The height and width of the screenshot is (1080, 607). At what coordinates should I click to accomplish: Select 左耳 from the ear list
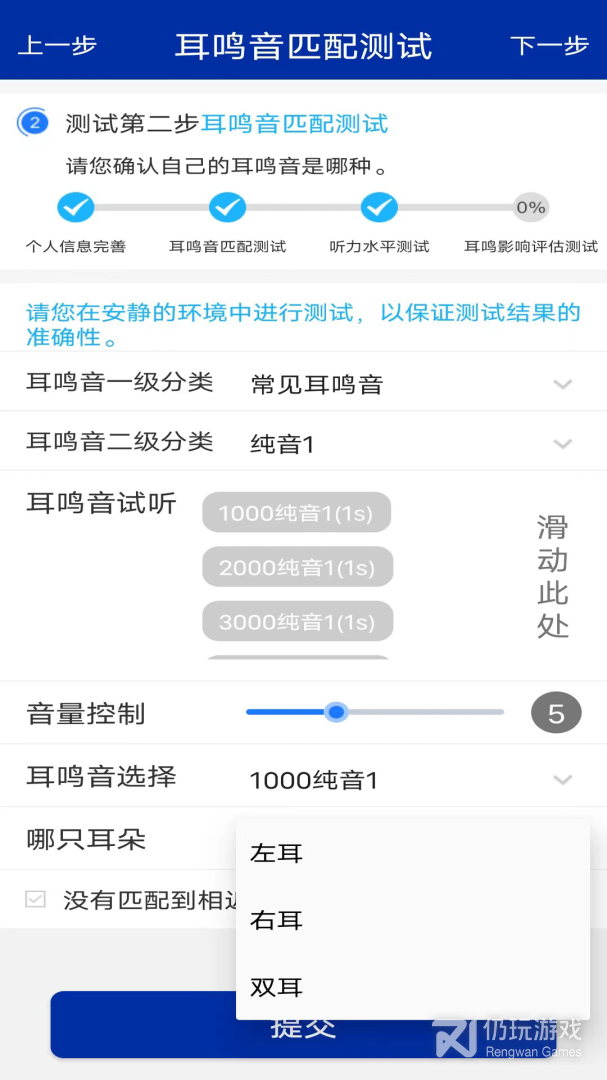click(x=413, y=854)
